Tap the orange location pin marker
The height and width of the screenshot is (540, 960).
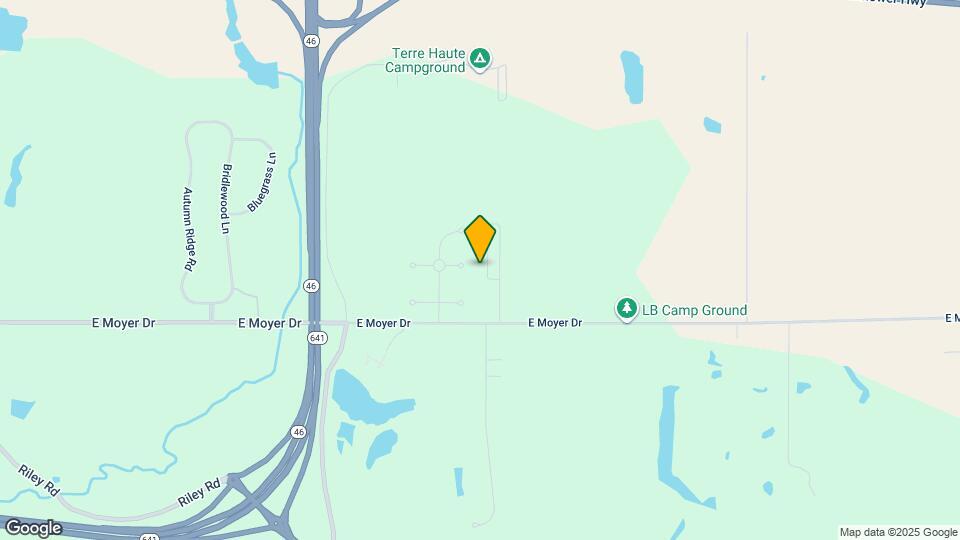click(x=480, y=238)
